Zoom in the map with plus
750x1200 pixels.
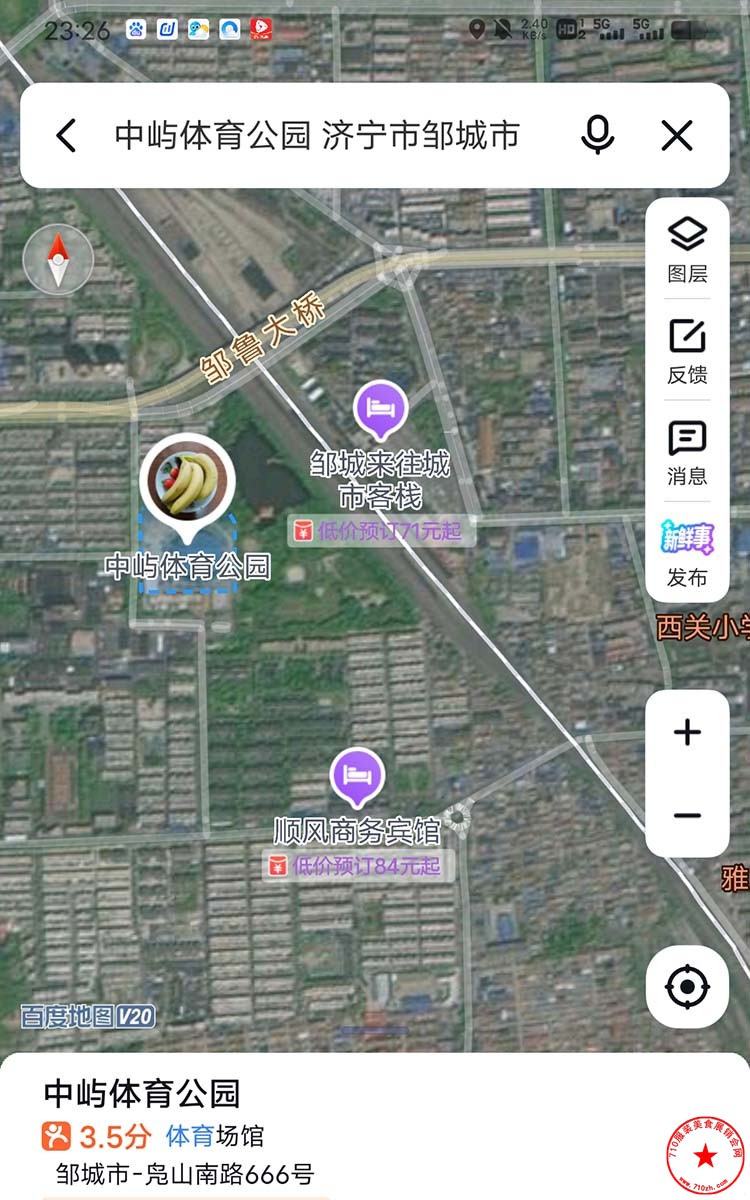(687, 733)
